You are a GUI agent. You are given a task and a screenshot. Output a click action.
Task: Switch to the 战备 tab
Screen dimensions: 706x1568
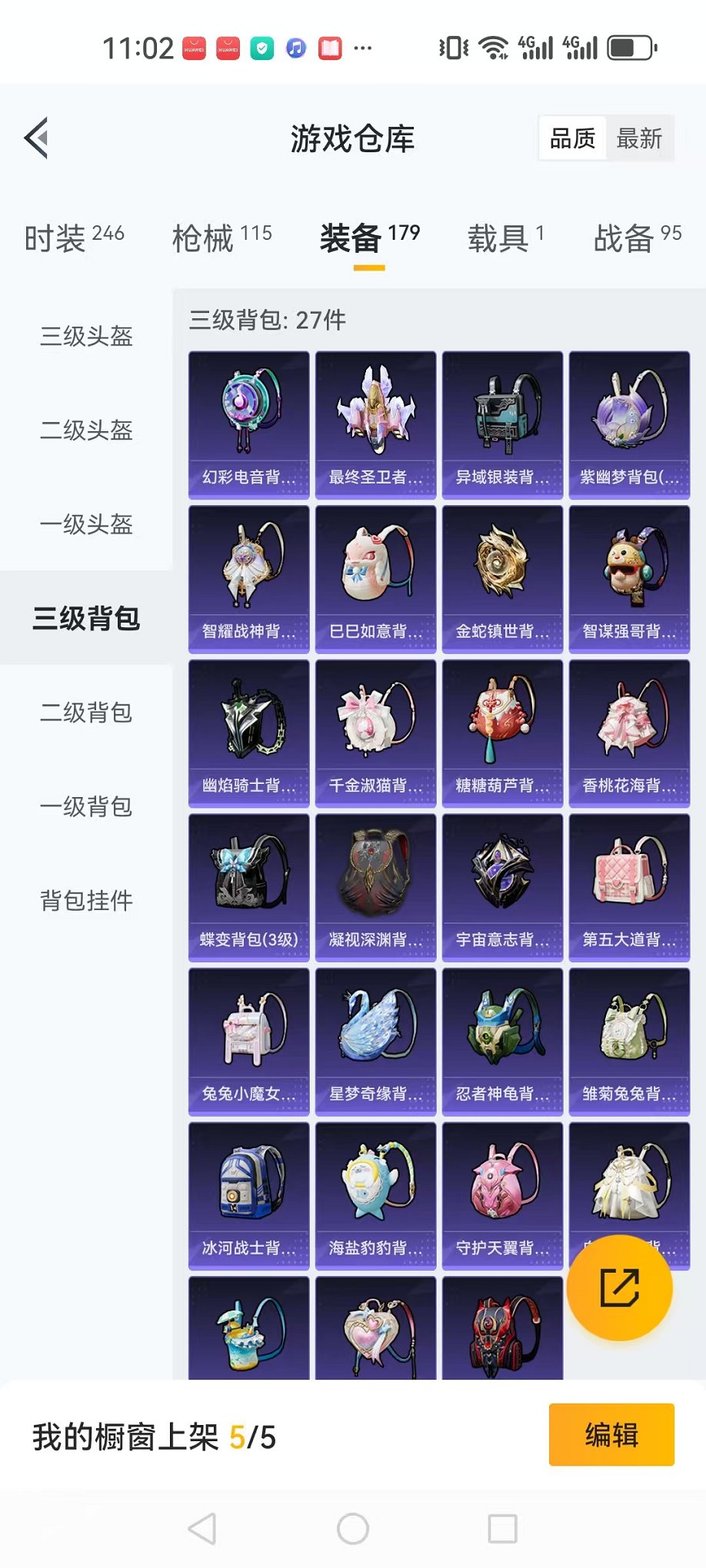pyautogui.click(x=637, y=238)
